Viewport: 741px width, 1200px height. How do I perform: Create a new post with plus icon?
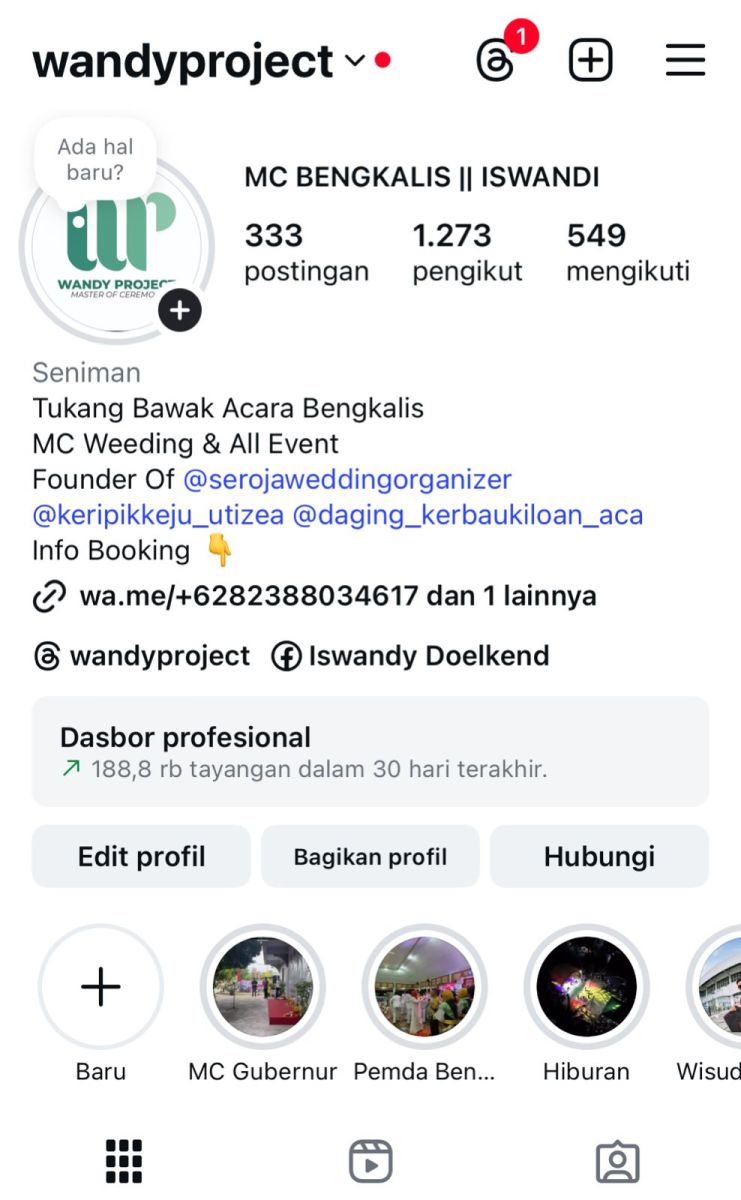tap(590, 62)
